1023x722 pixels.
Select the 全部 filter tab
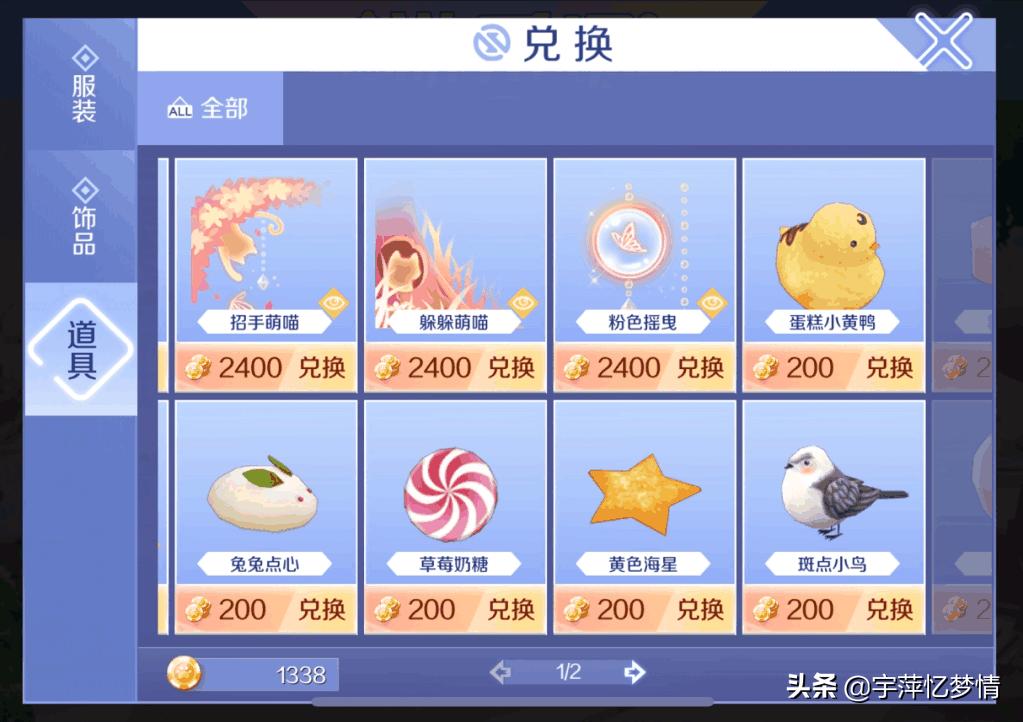click(x=210, y=108)
